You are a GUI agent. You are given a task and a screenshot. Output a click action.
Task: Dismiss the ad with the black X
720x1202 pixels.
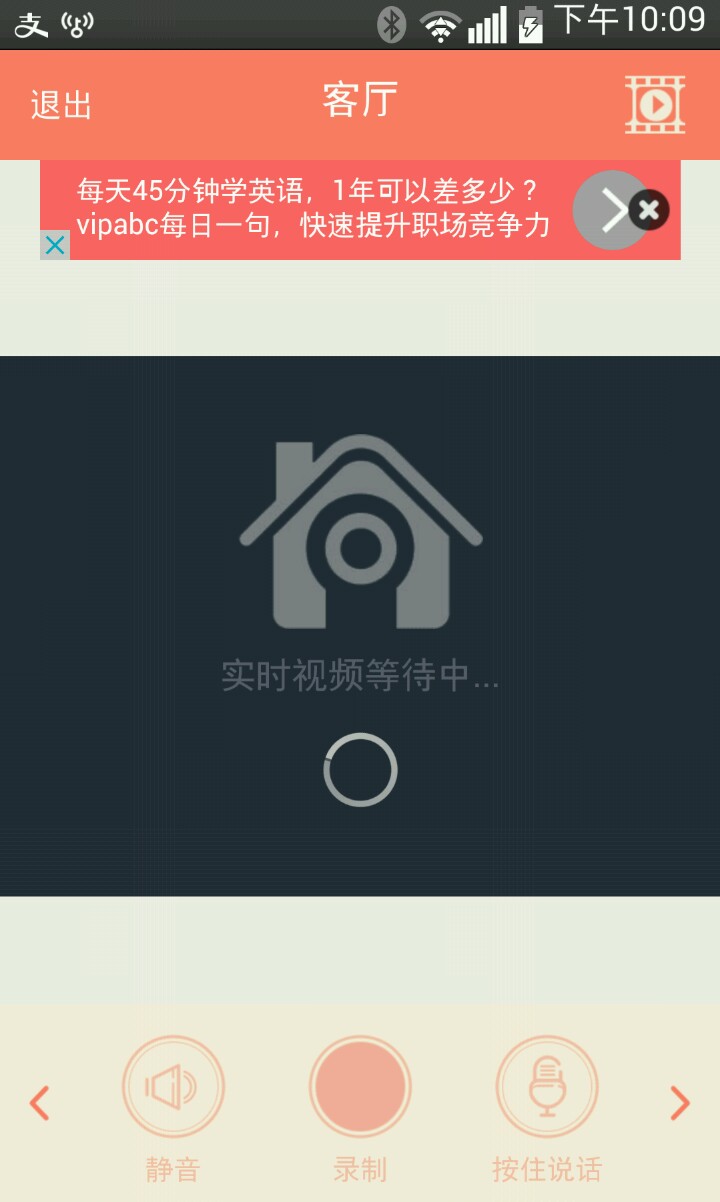tap(649, 210)
